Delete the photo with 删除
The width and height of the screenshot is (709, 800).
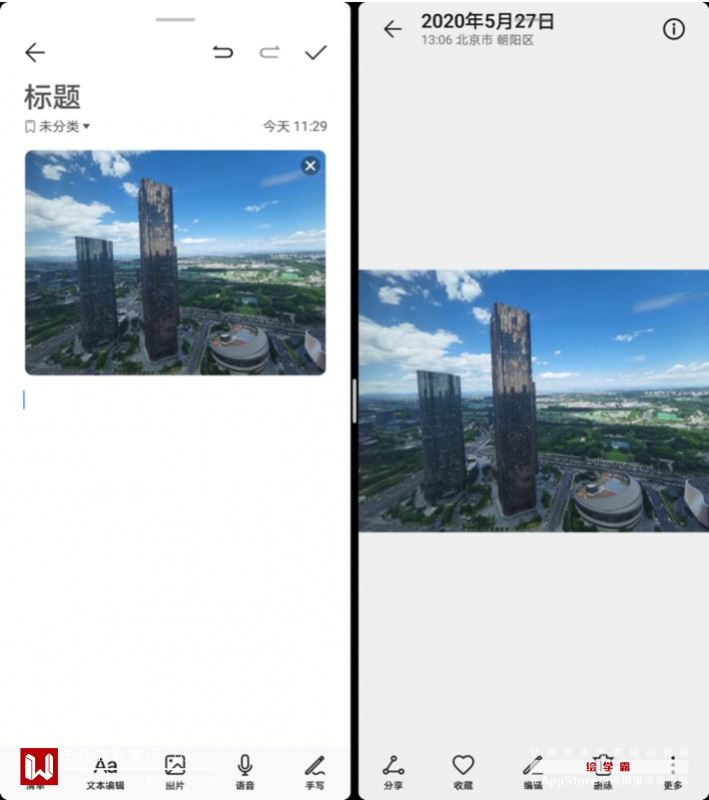[x=603, y=770]
